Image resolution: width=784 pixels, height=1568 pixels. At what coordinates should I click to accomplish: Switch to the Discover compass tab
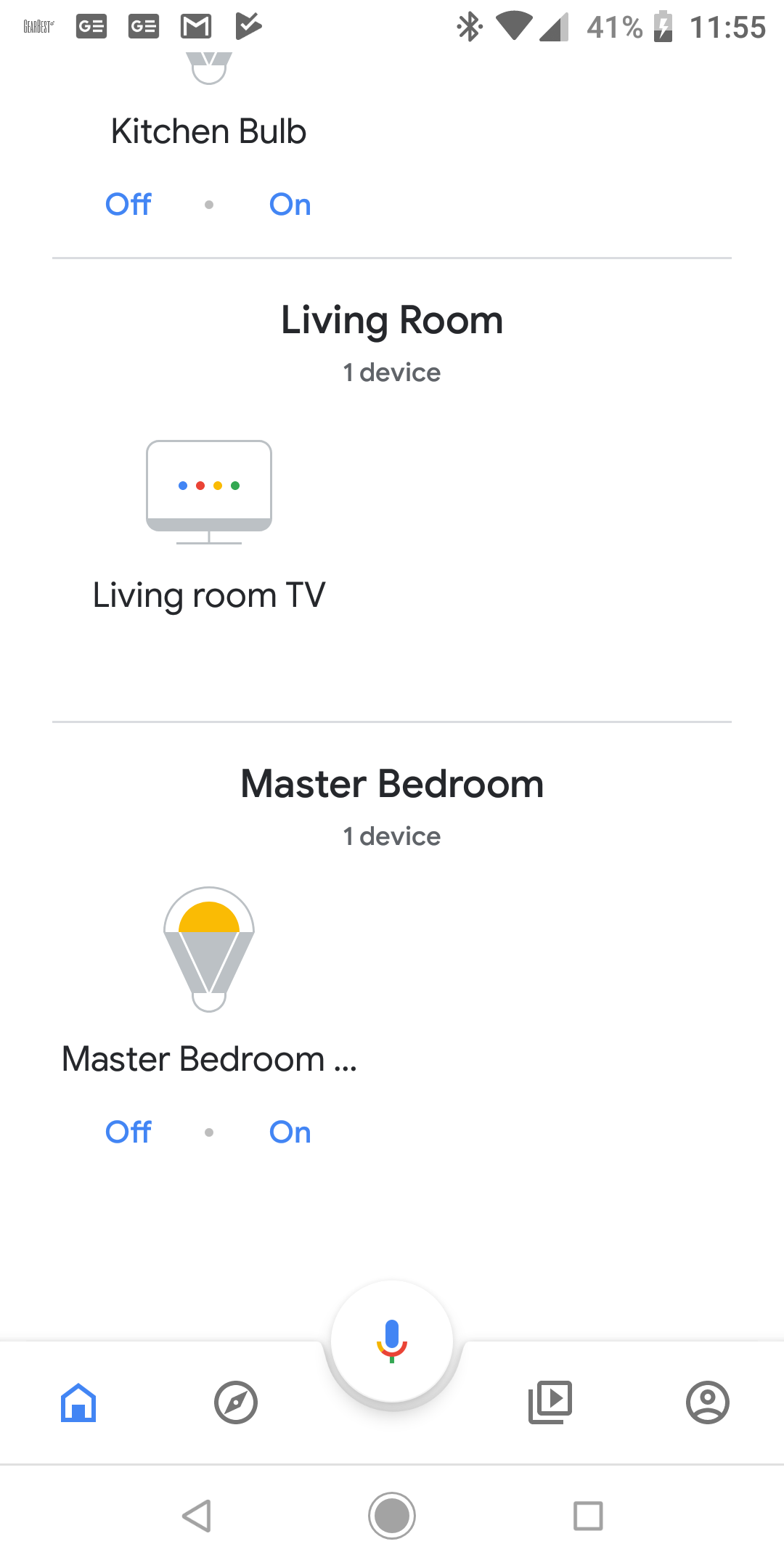pyautogui.click(x=236, y=1402)
